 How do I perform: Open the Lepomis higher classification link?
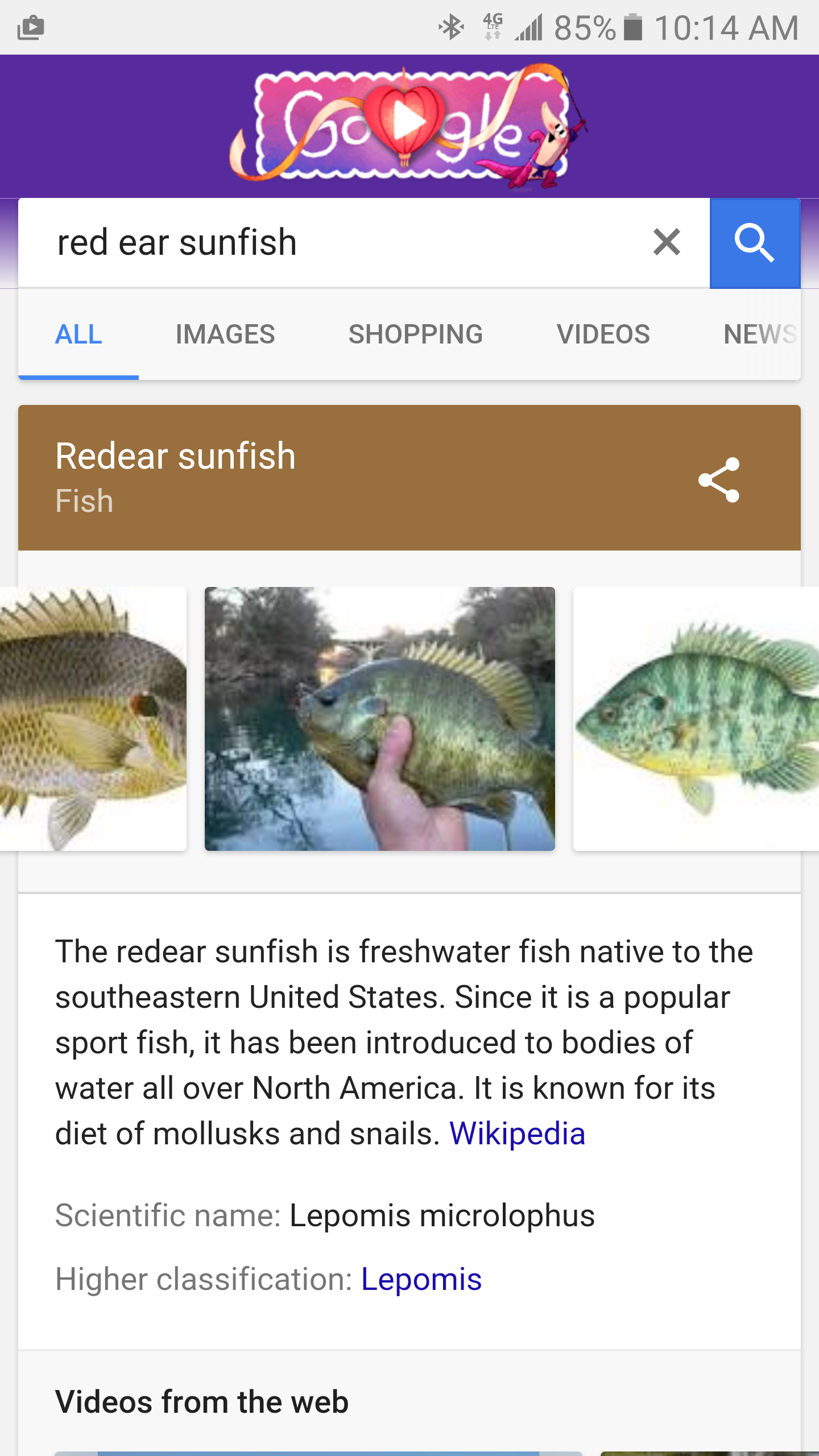[421, 1280]
